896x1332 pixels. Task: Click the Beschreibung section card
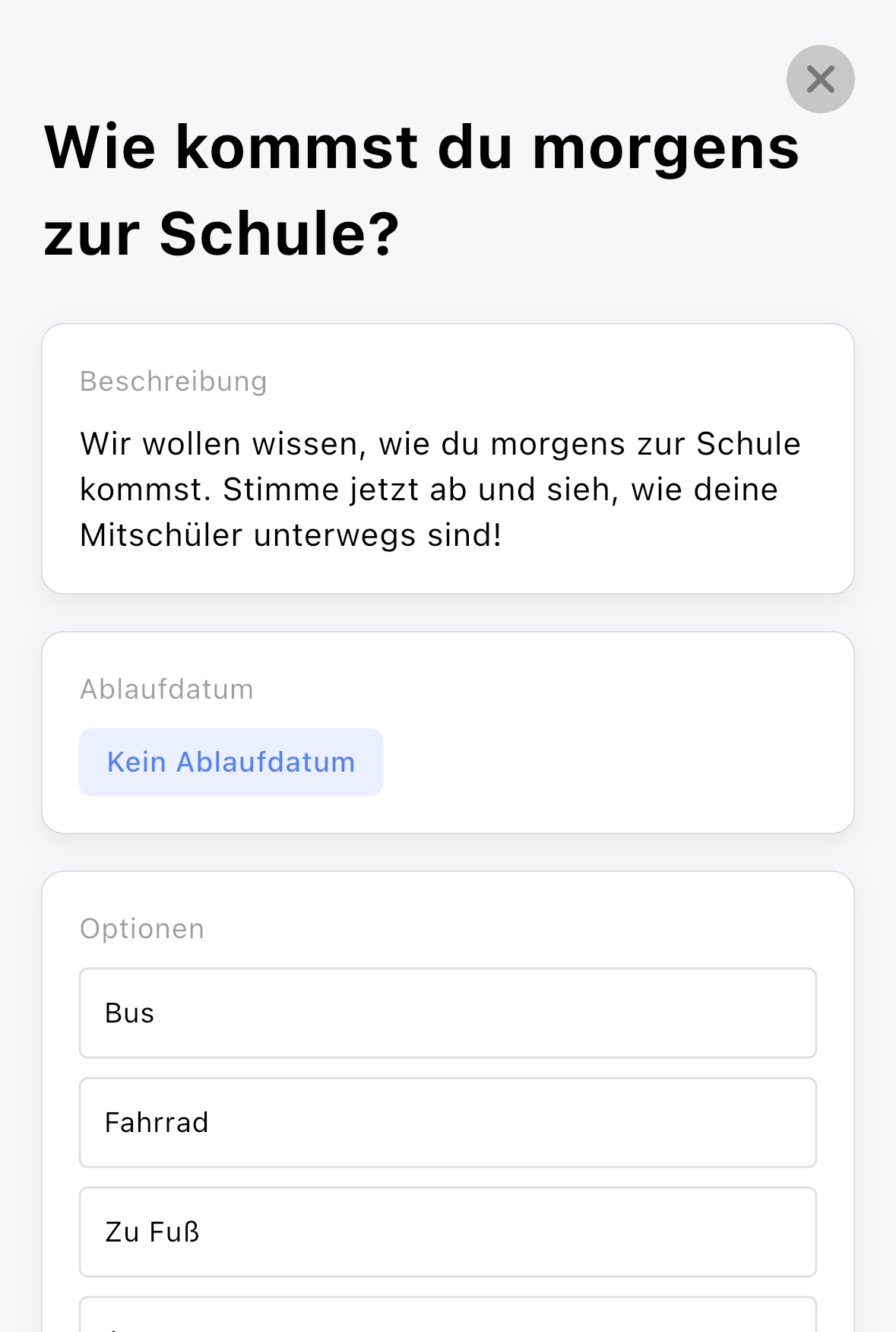(x=449, y=456)
